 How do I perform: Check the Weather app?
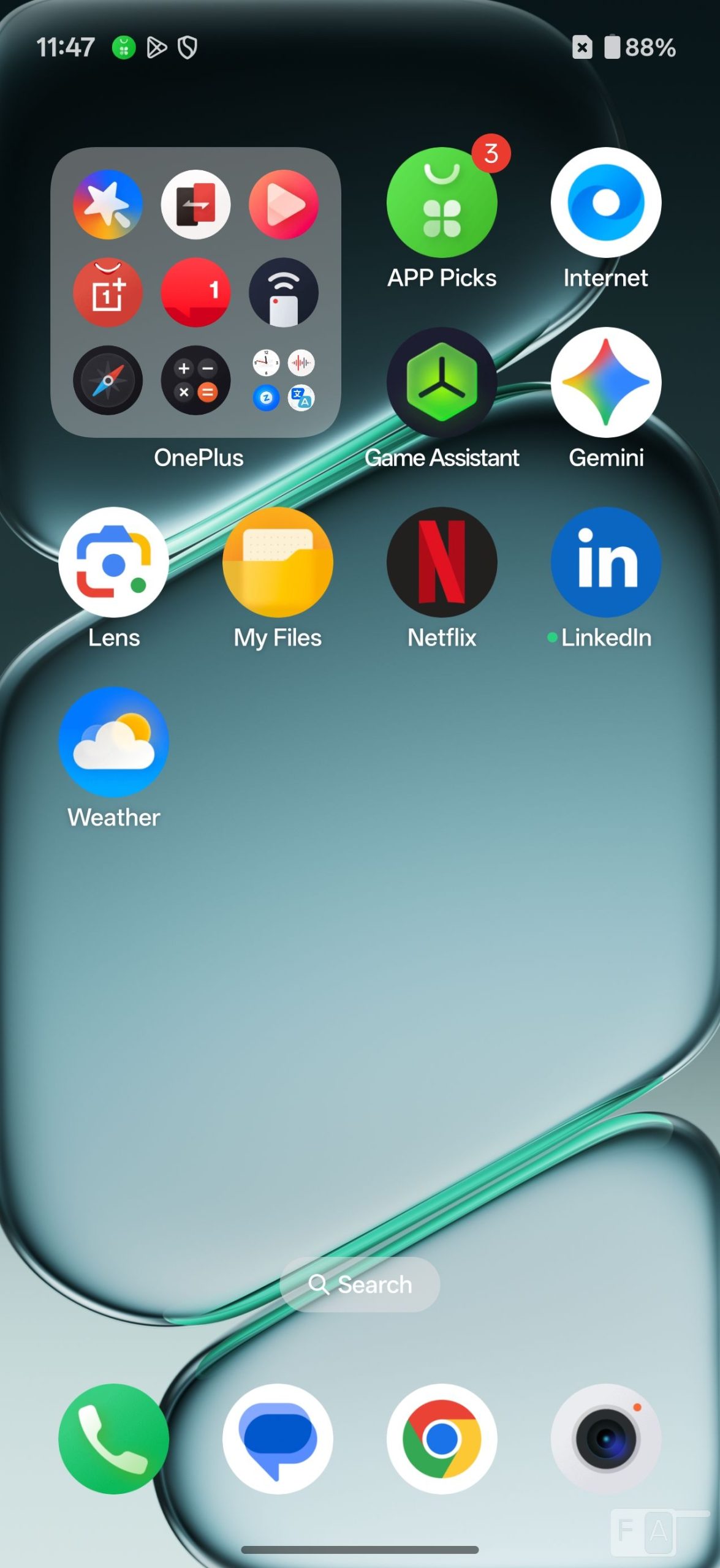pos(113,742)
